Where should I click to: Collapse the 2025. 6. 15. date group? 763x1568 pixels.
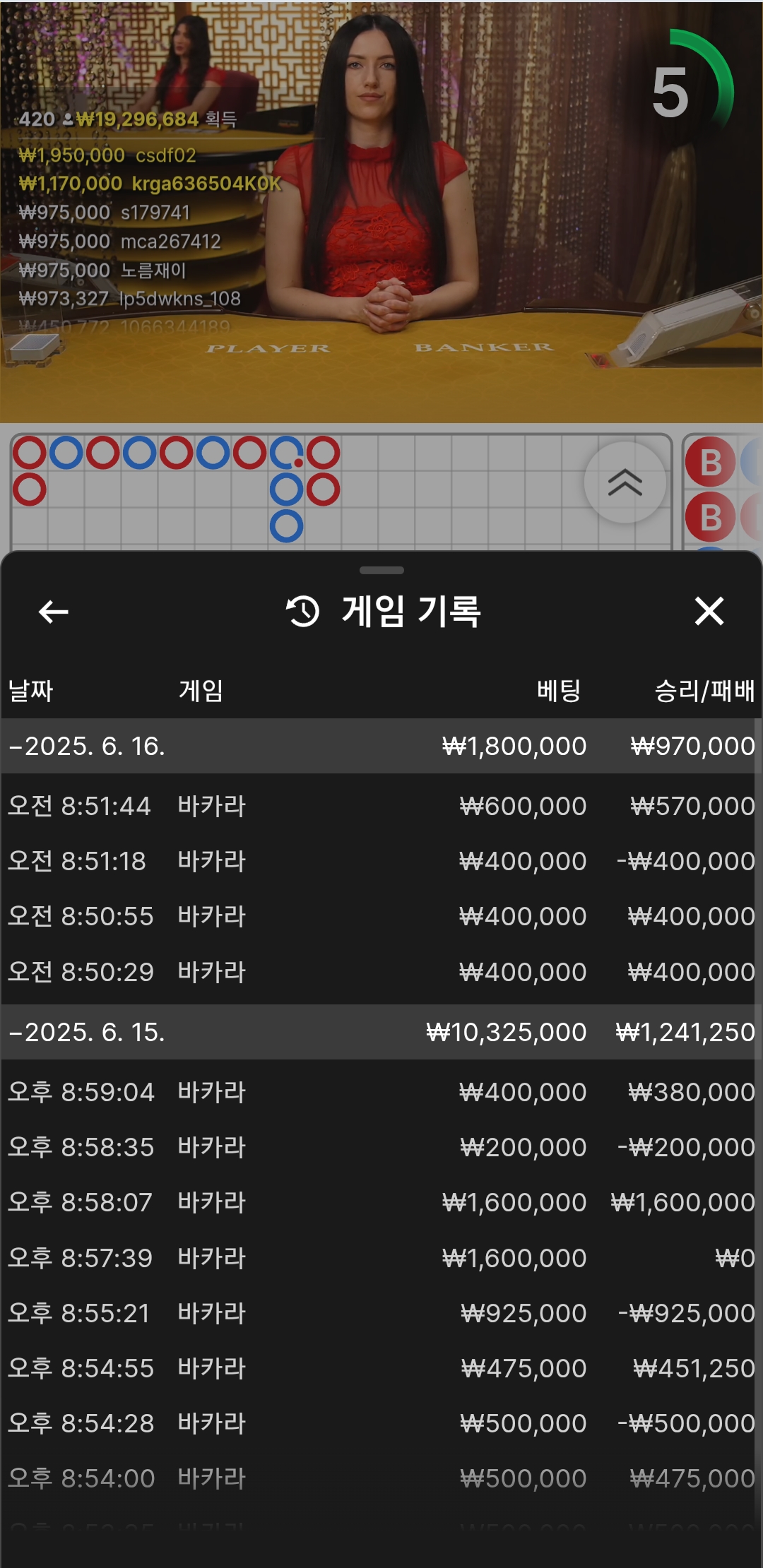(381, 1032)
